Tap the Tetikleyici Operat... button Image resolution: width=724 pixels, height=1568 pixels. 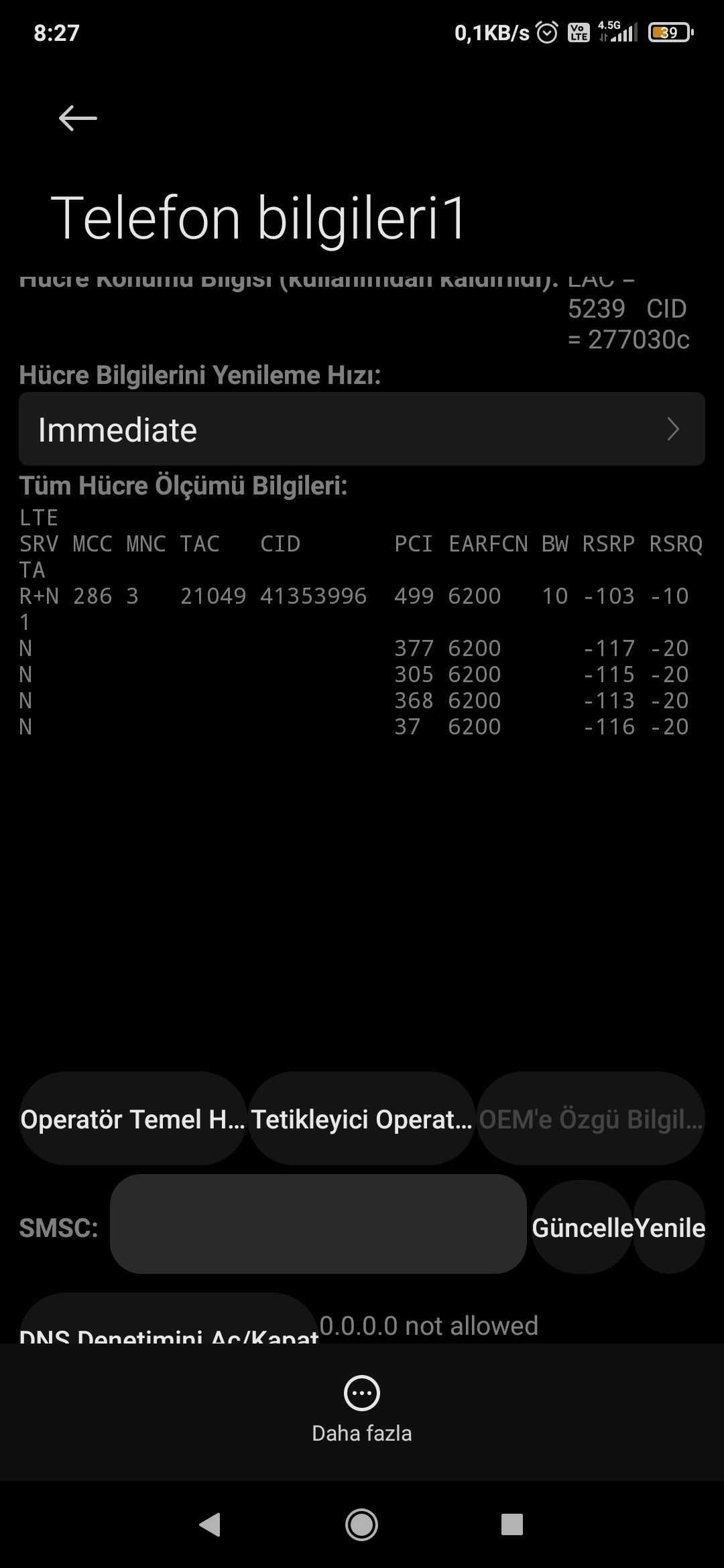pyautogui.click(x=362, y=1118)
